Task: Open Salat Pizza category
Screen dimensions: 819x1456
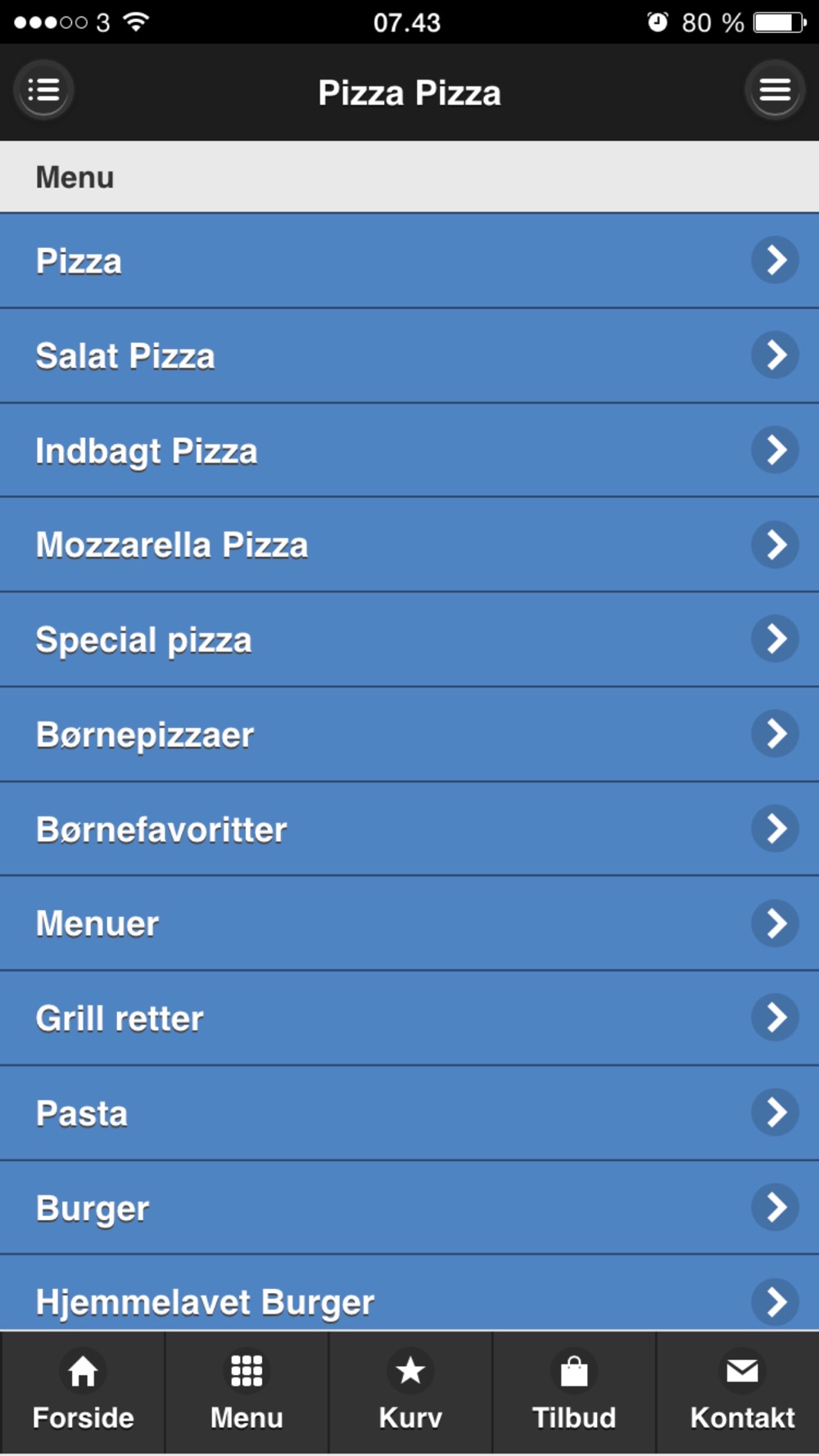Action: tap(409, 356)
